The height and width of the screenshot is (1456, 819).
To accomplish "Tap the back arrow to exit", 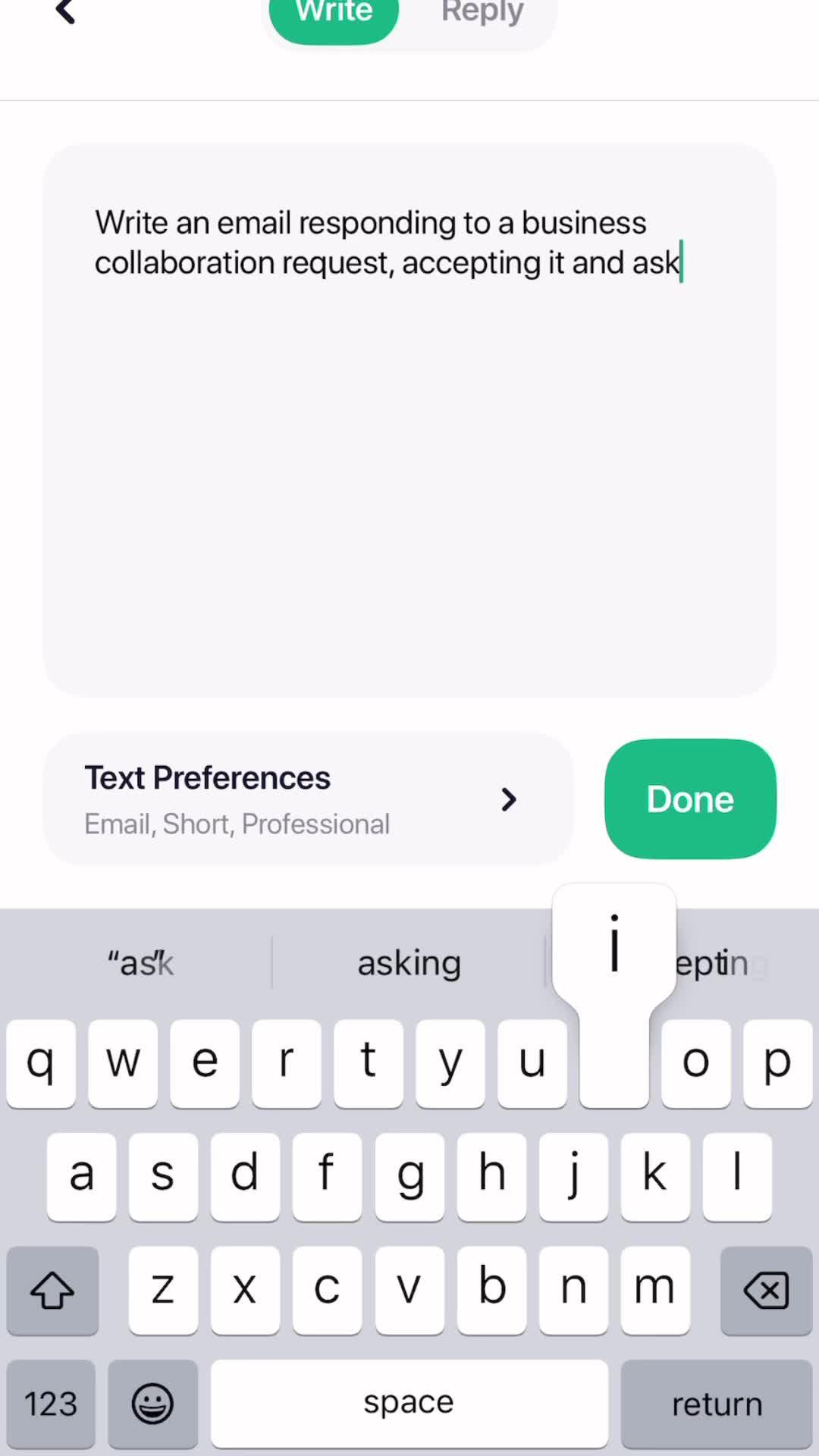I will tap(64, 12).
